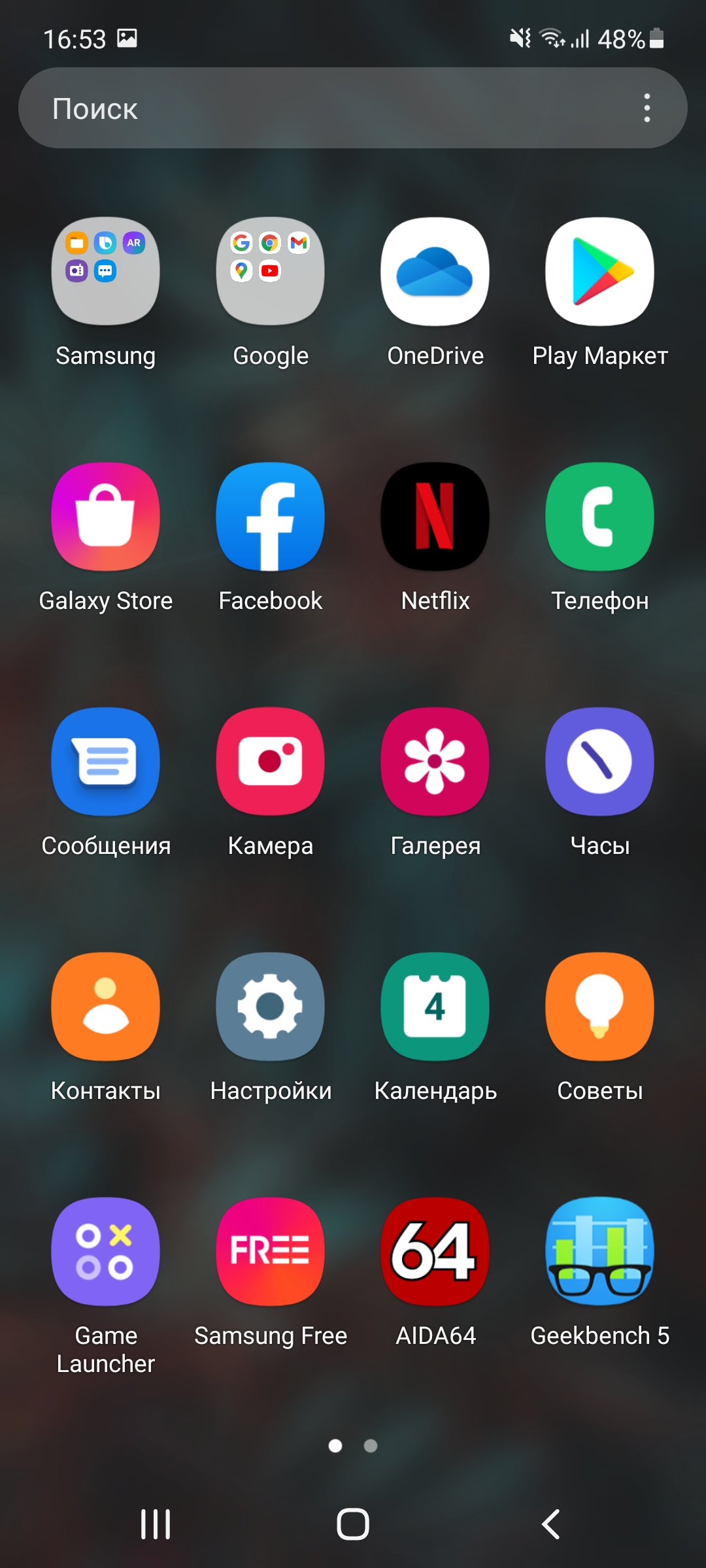Open Play Маркет

(600, 272)
